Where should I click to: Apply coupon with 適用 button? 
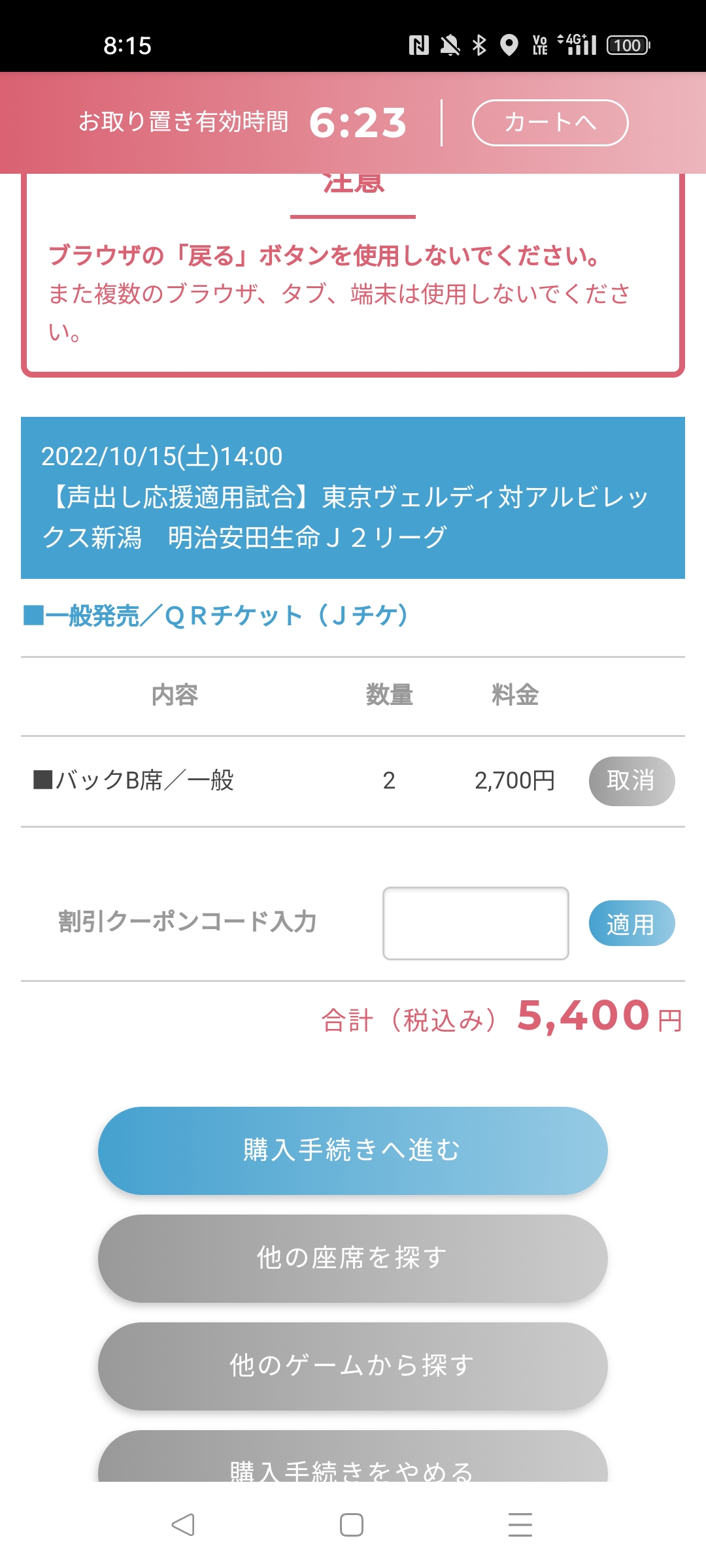tap(631, 923)
